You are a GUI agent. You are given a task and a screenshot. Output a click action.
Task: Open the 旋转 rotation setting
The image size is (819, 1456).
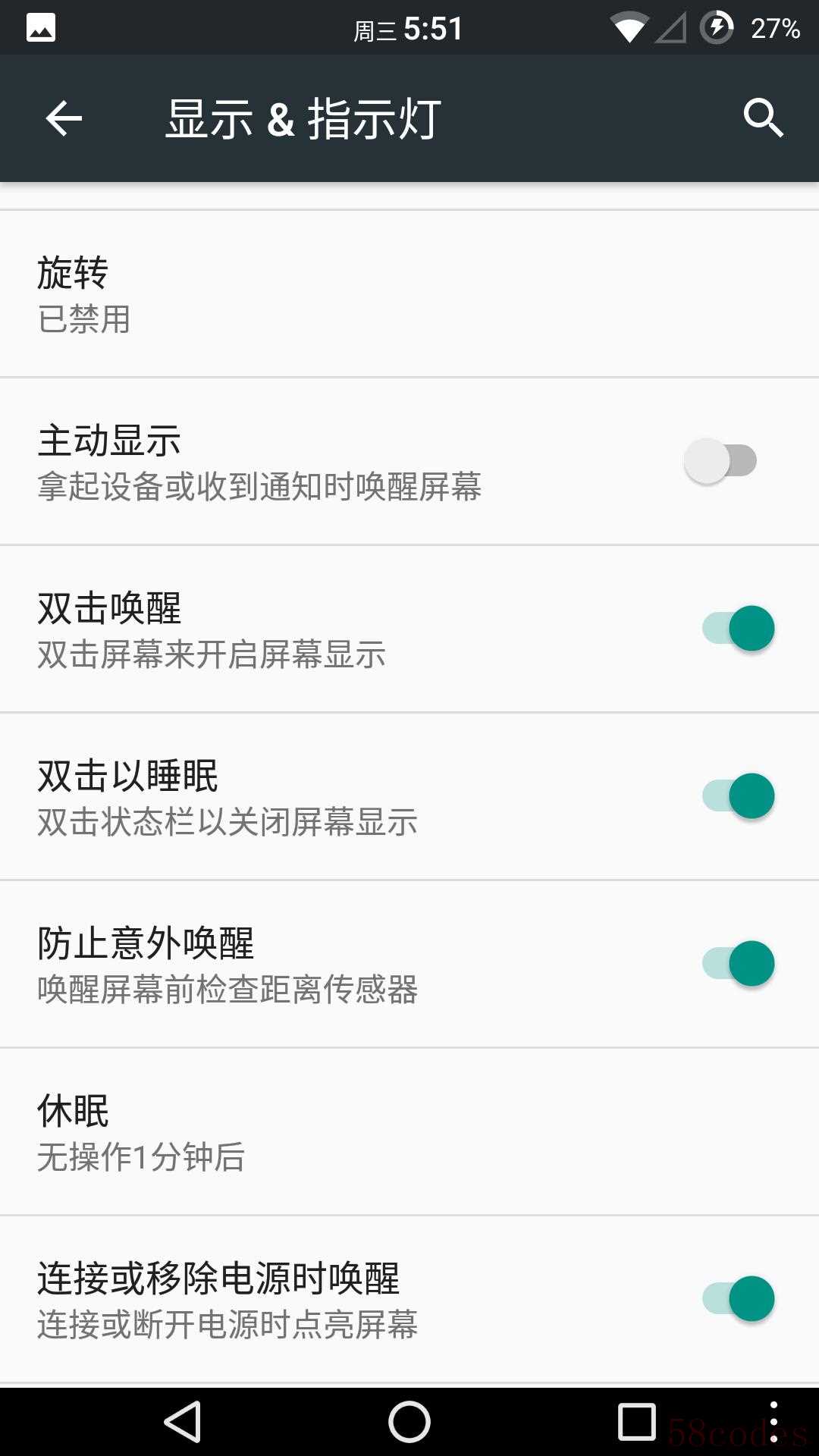[x=409, y=294]
